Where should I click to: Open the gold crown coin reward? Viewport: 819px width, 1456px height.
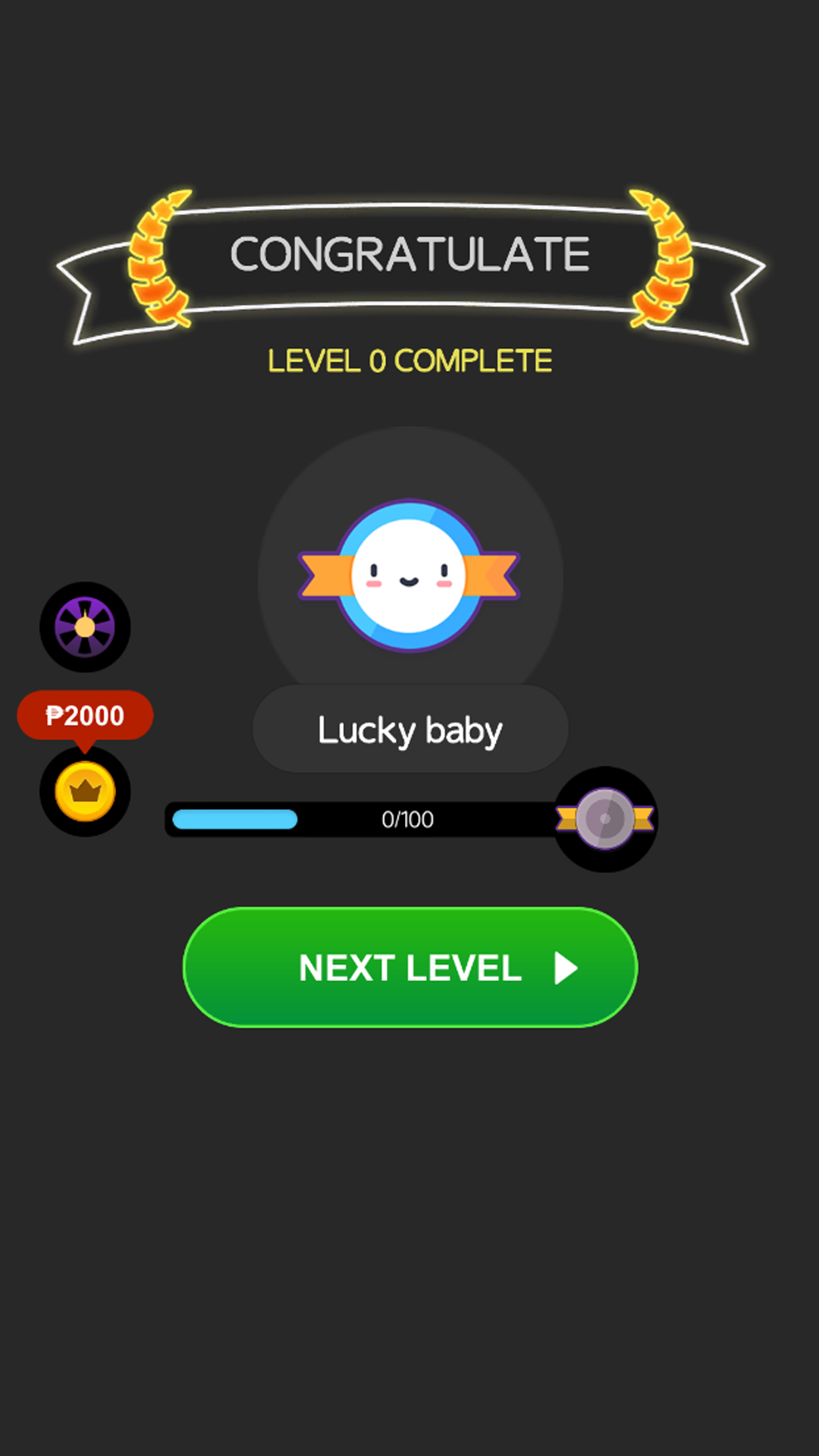pyautogui.click(x=85, y=792)
